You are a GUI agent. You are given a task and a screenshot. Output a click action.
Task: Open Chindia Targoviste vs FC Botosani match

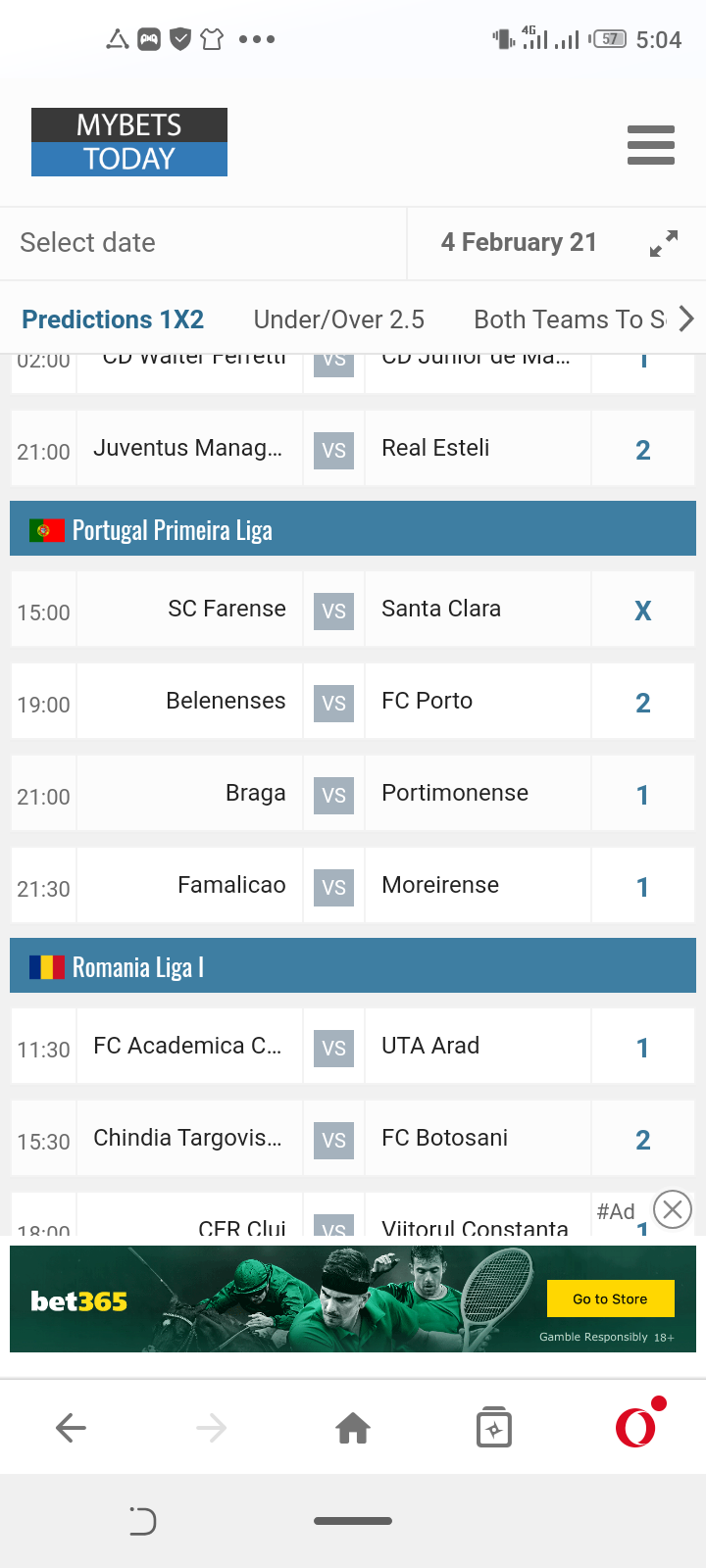(x=353, y=1139)
